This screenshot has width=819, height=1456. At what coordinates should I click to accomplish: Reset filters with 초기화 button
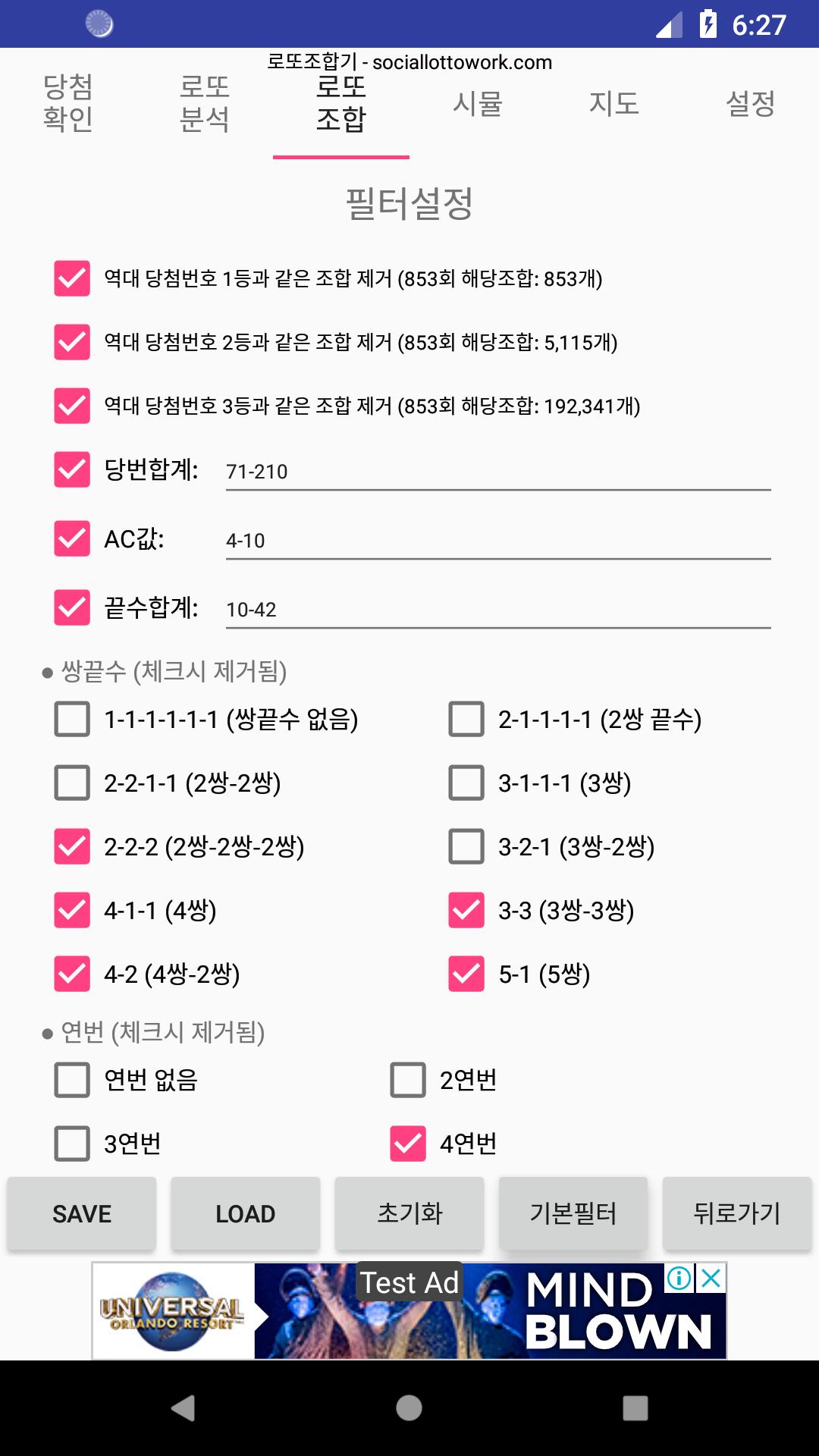click(409, 1213)
